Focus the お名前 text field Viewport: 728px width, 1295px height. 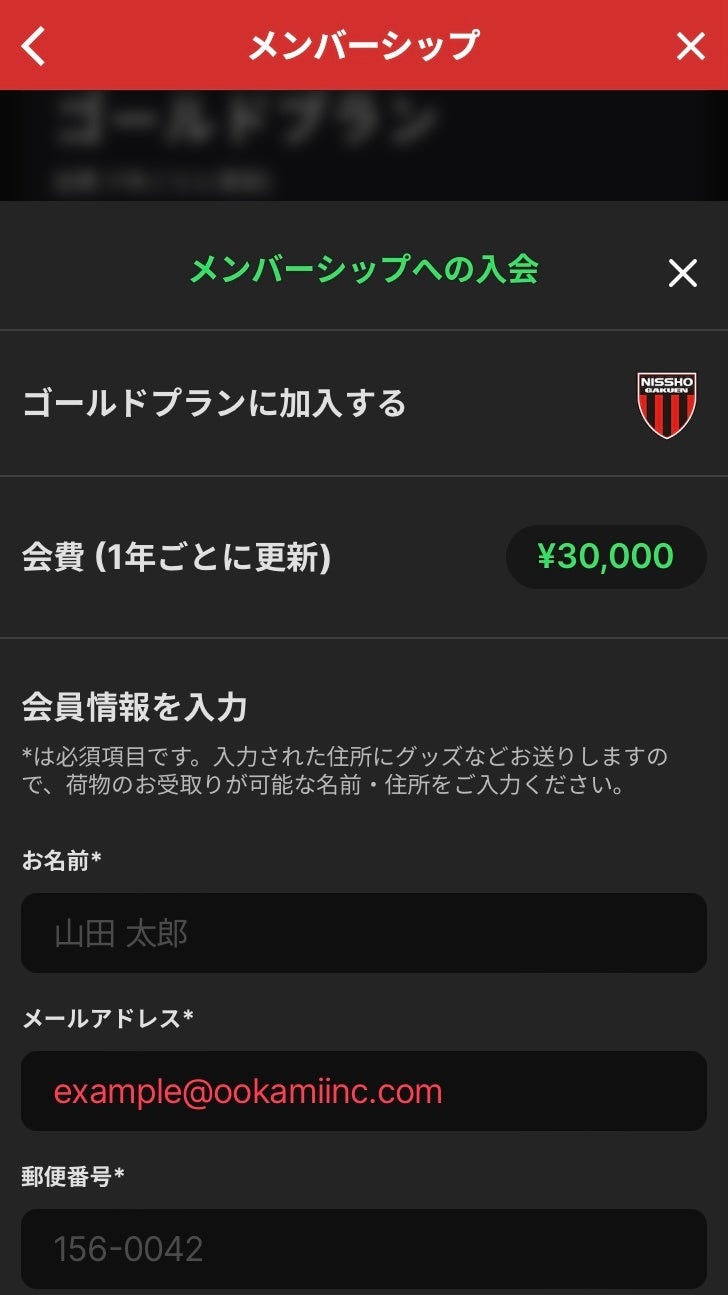click(x=364, y=933)
